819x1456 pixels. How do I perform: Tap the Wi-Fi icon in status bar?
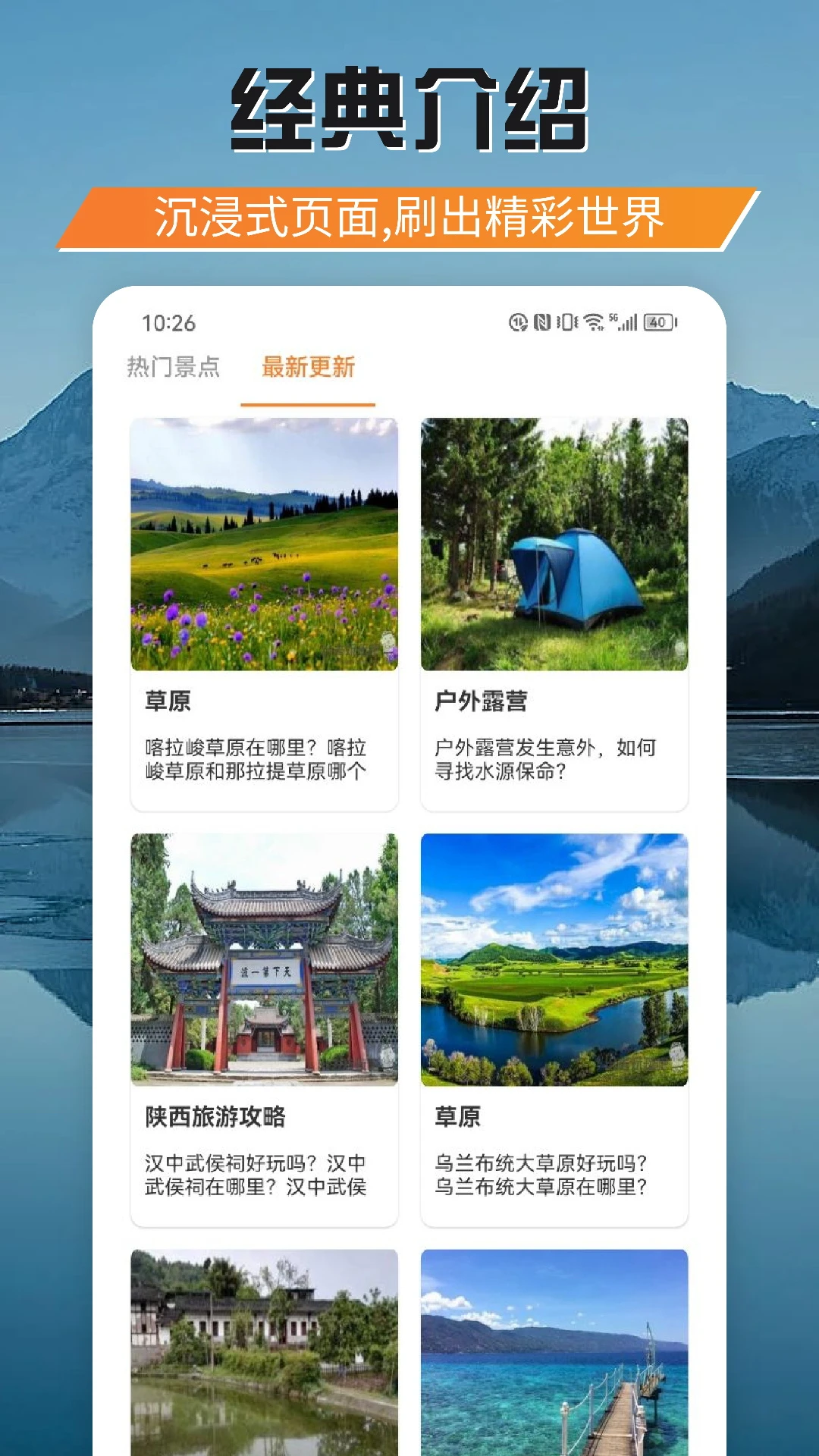pos(595,322)
